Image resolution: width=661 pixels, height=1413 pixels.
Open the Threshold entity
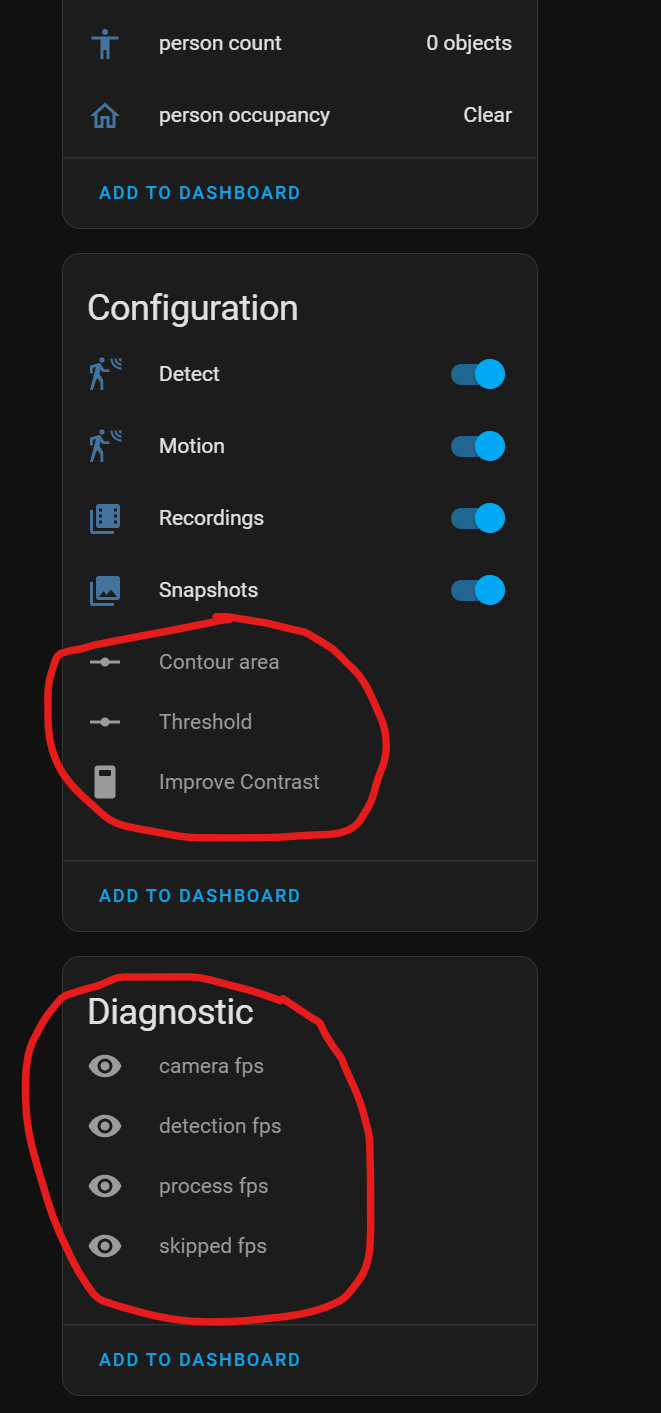point(300,722)
